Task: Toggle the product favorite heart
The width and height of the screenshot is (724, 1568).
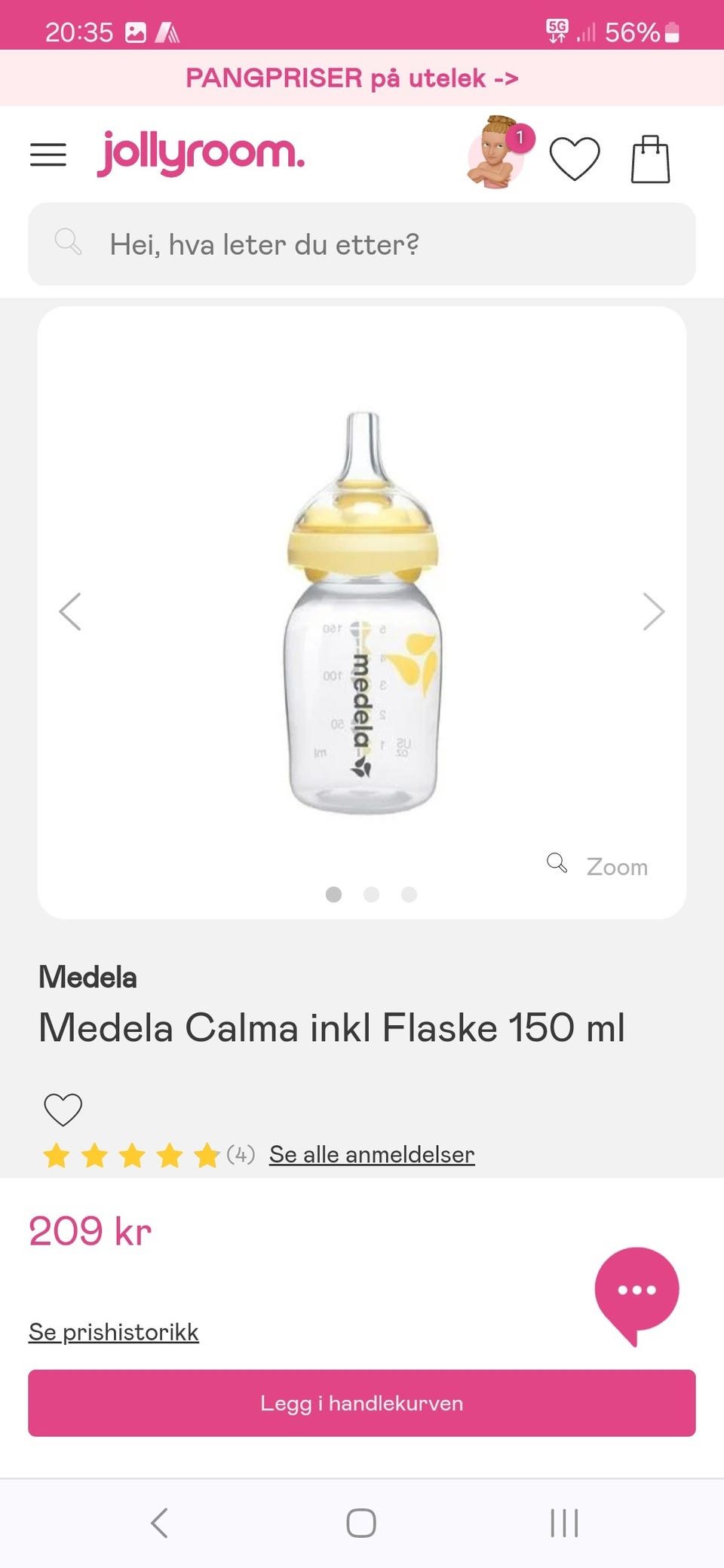Action: [63, 1110]
